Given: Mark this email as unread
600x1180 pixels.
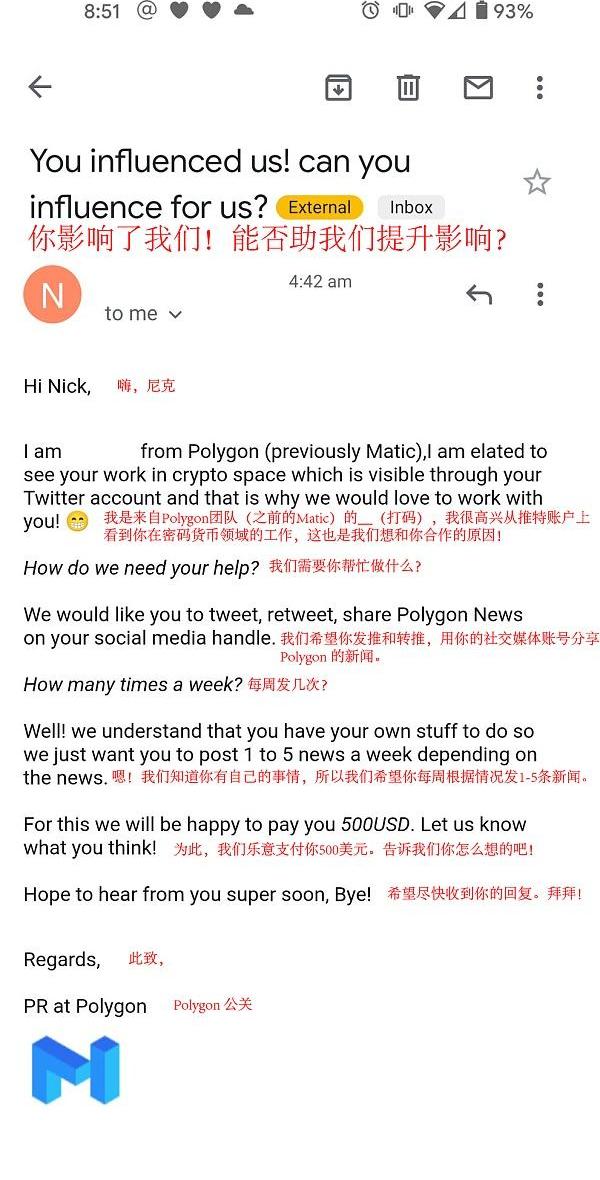Looking at the screenshot, I should [478, 88].
